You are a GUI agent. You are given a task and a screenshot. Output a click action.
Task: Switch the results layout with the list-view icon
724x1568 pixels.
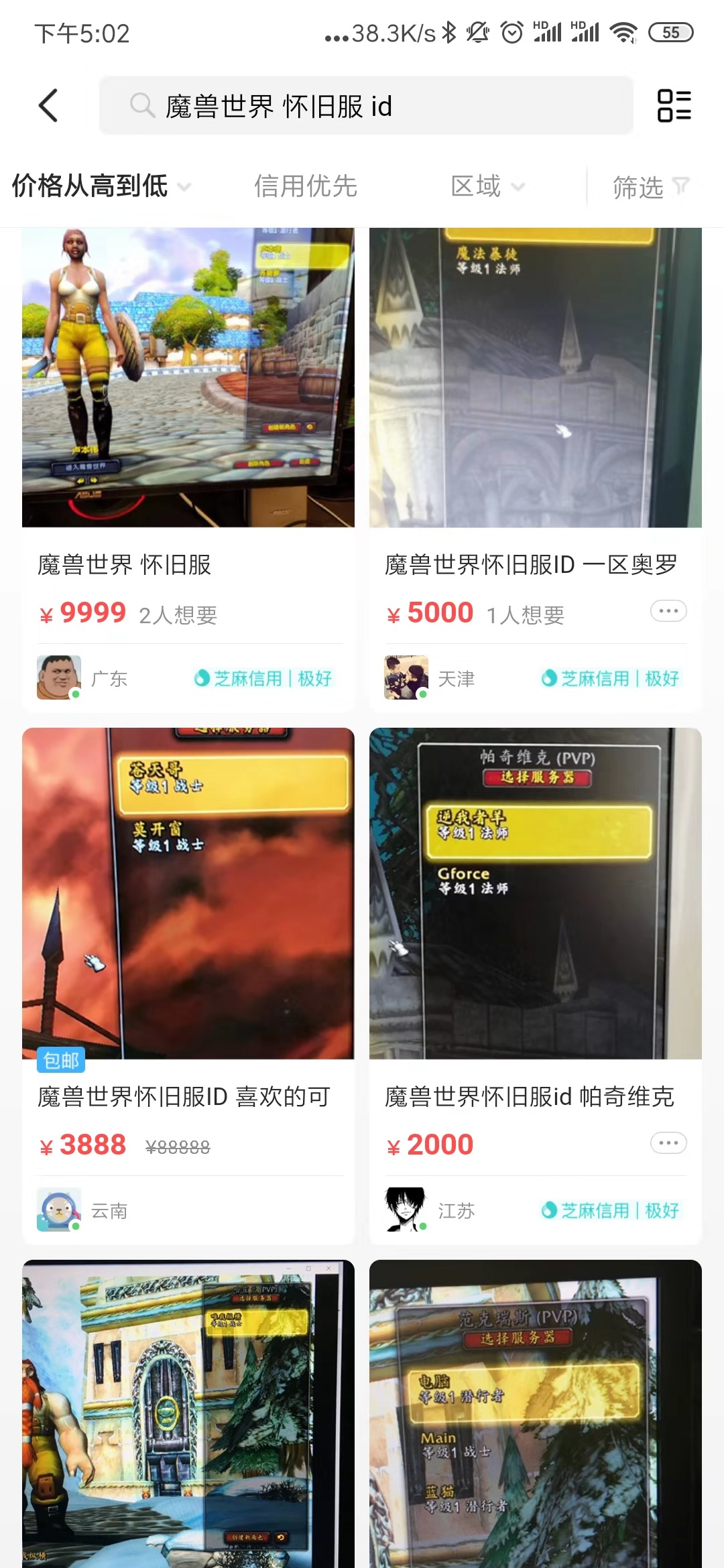click(674, 106)
